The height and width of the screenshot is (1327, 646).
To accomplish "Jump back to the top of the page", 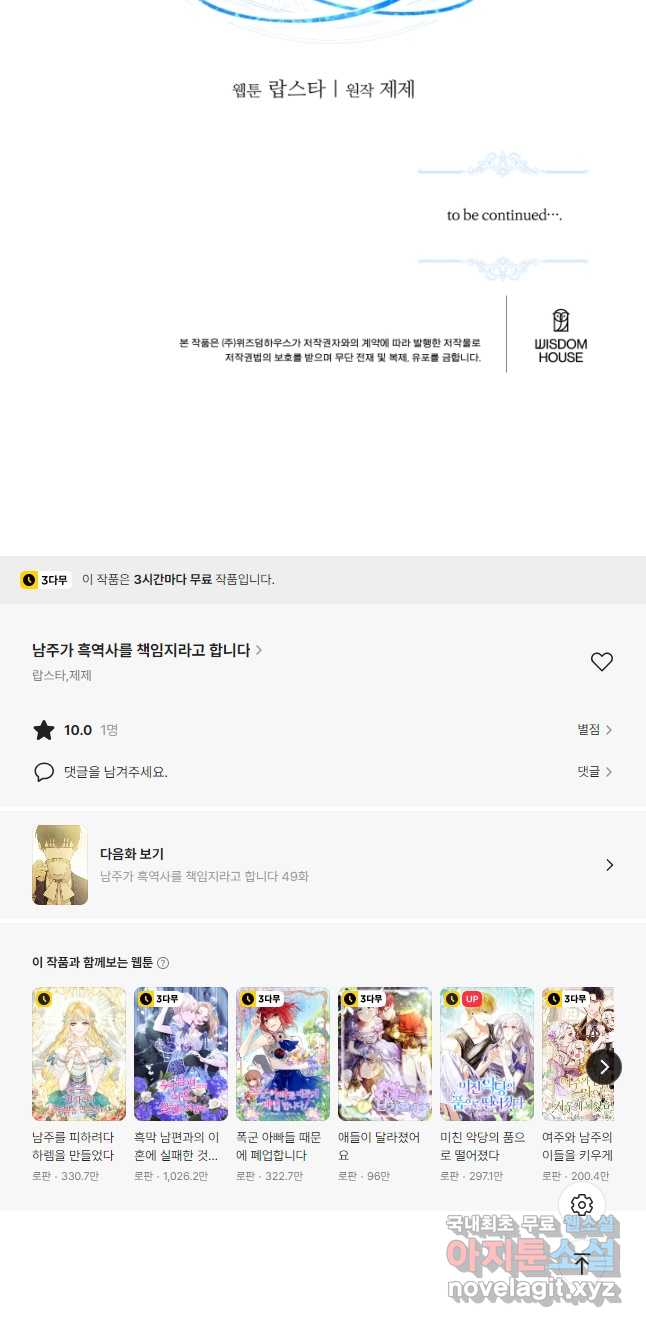I will (582, 1264).
